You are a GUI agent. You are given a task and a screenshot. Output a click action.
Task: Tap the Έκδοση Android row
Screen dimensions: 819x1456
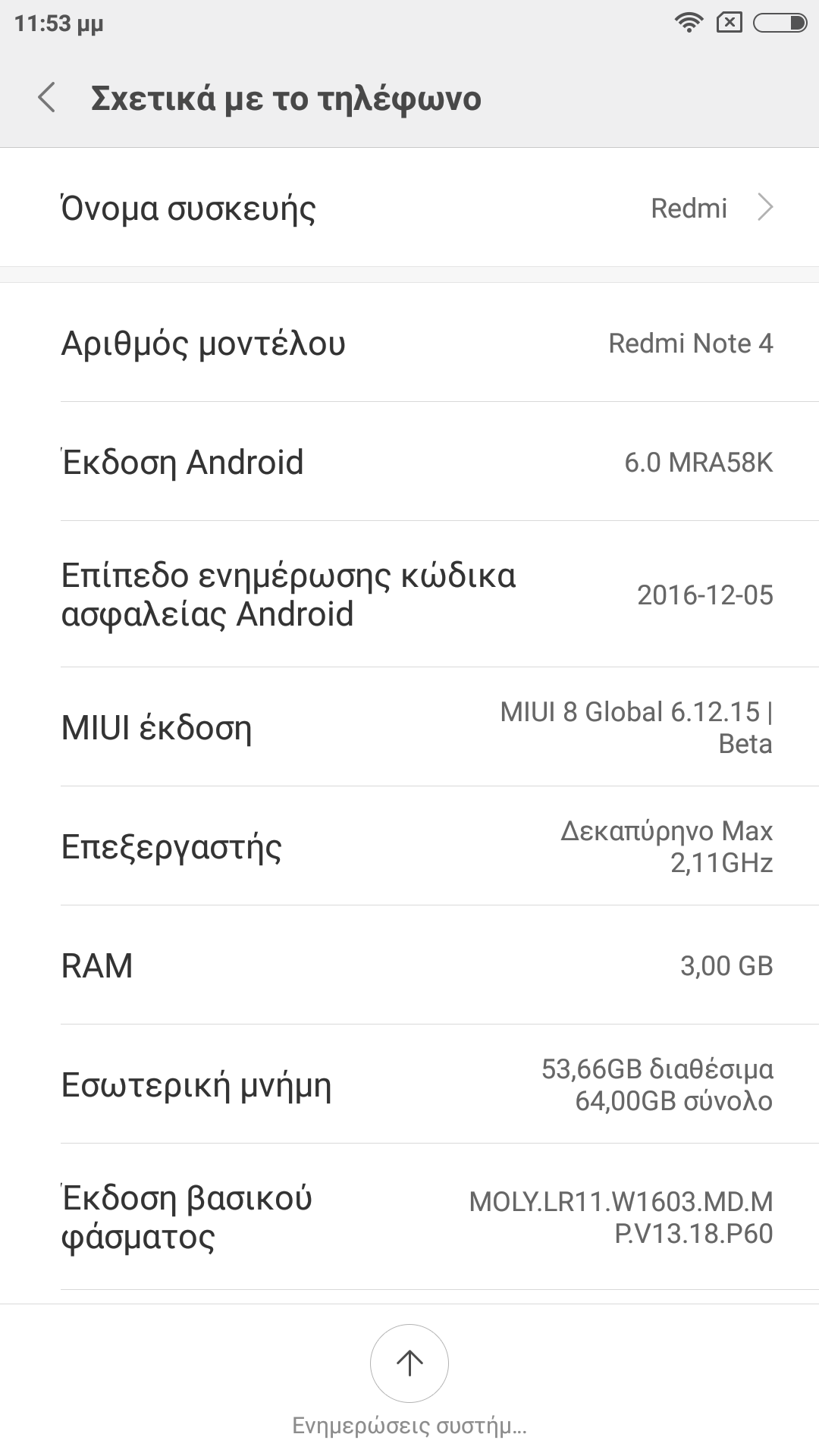409,462
